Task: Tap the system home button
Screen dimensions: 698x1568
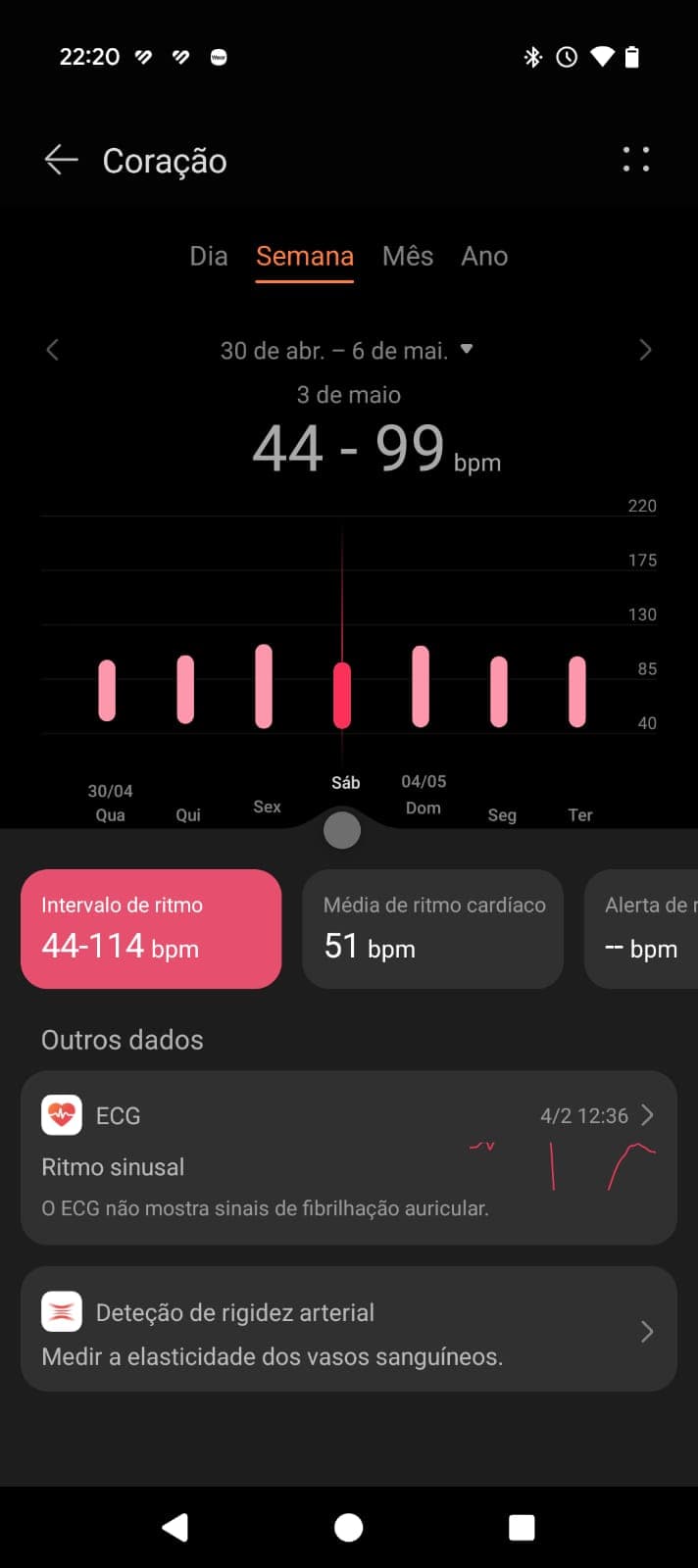Action: pyautogui.click(x=348, y=1527)
